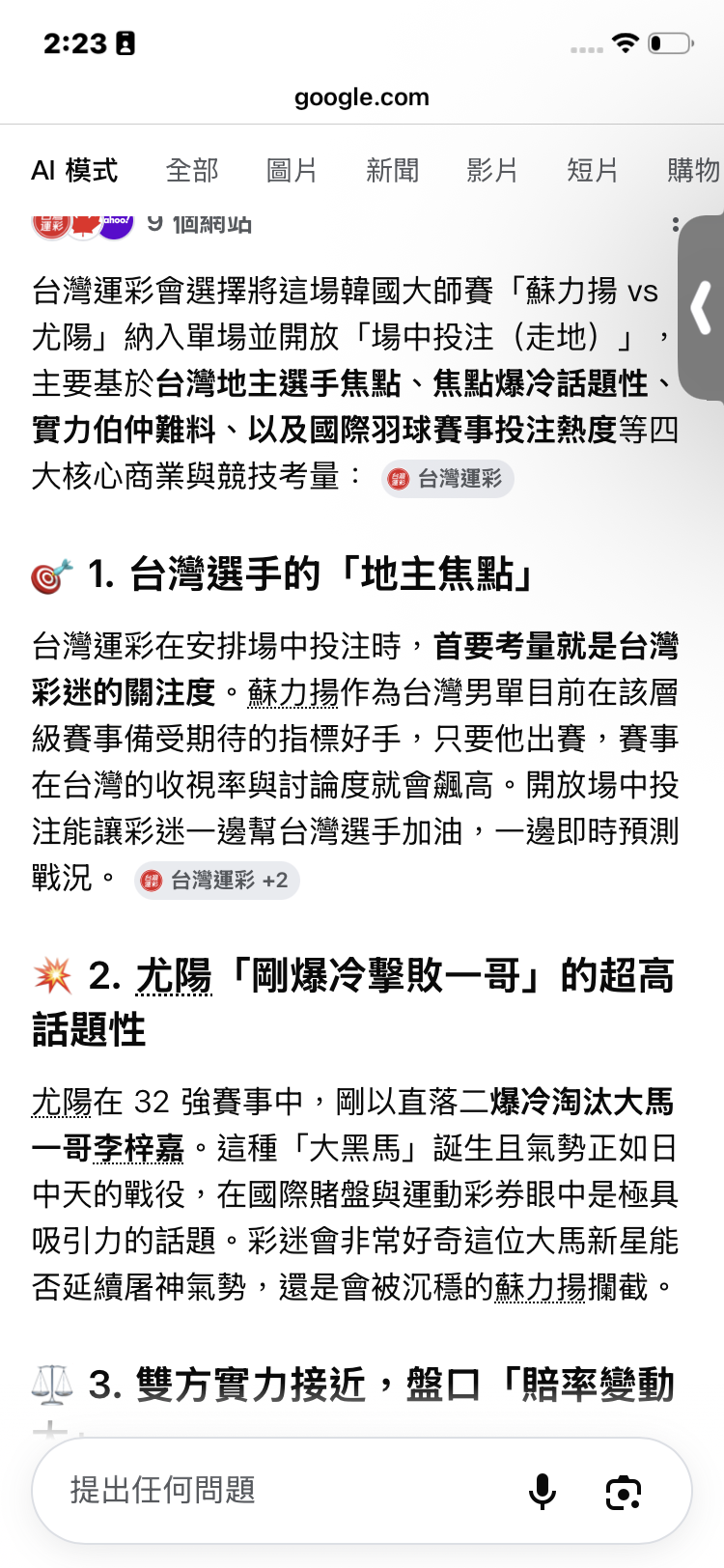Start voice search with the microphone

[543, 1492]
